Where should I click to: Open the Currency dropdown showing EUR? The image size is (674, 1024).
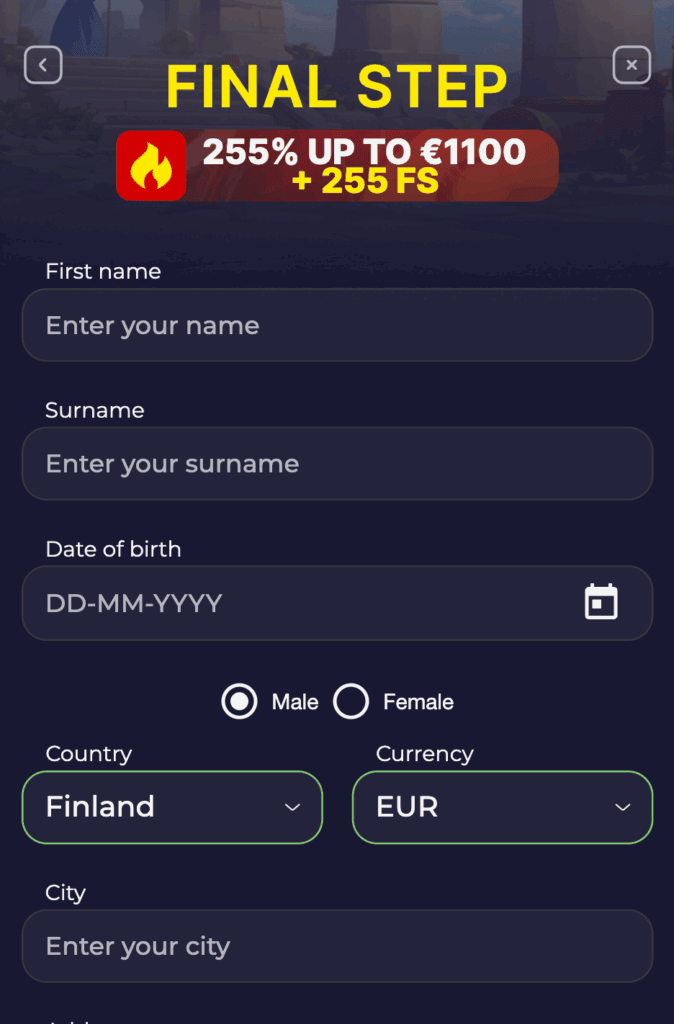[502, 807]
